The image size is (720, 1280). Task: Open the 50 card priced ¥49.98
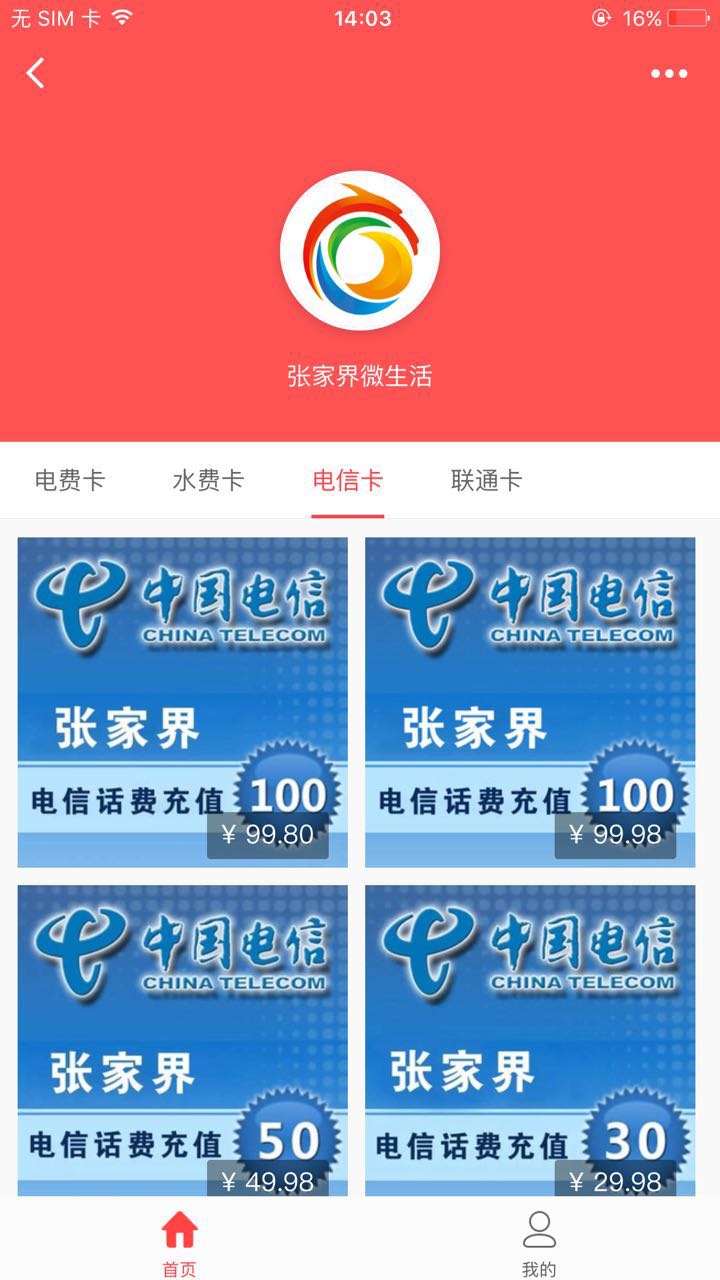click(x=183, y=1040)
